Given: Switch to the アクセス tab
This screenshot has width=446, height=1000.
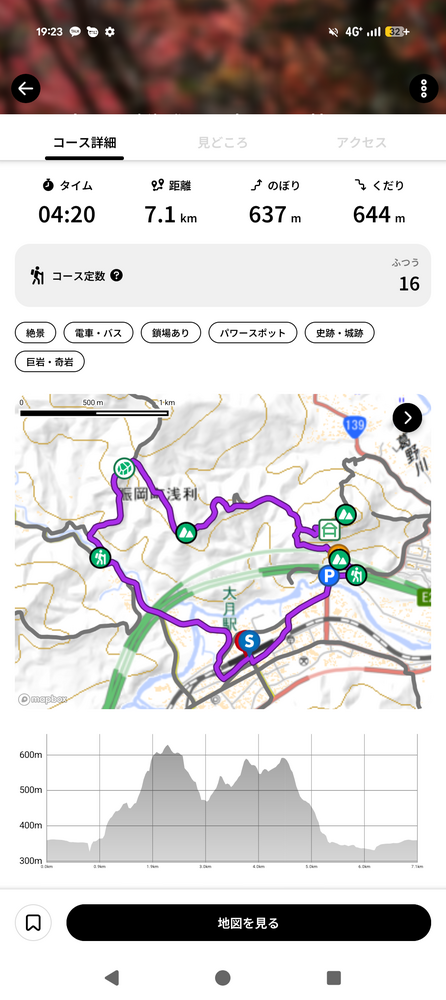Looking at the screenshot, I should (x=362, y=142).
